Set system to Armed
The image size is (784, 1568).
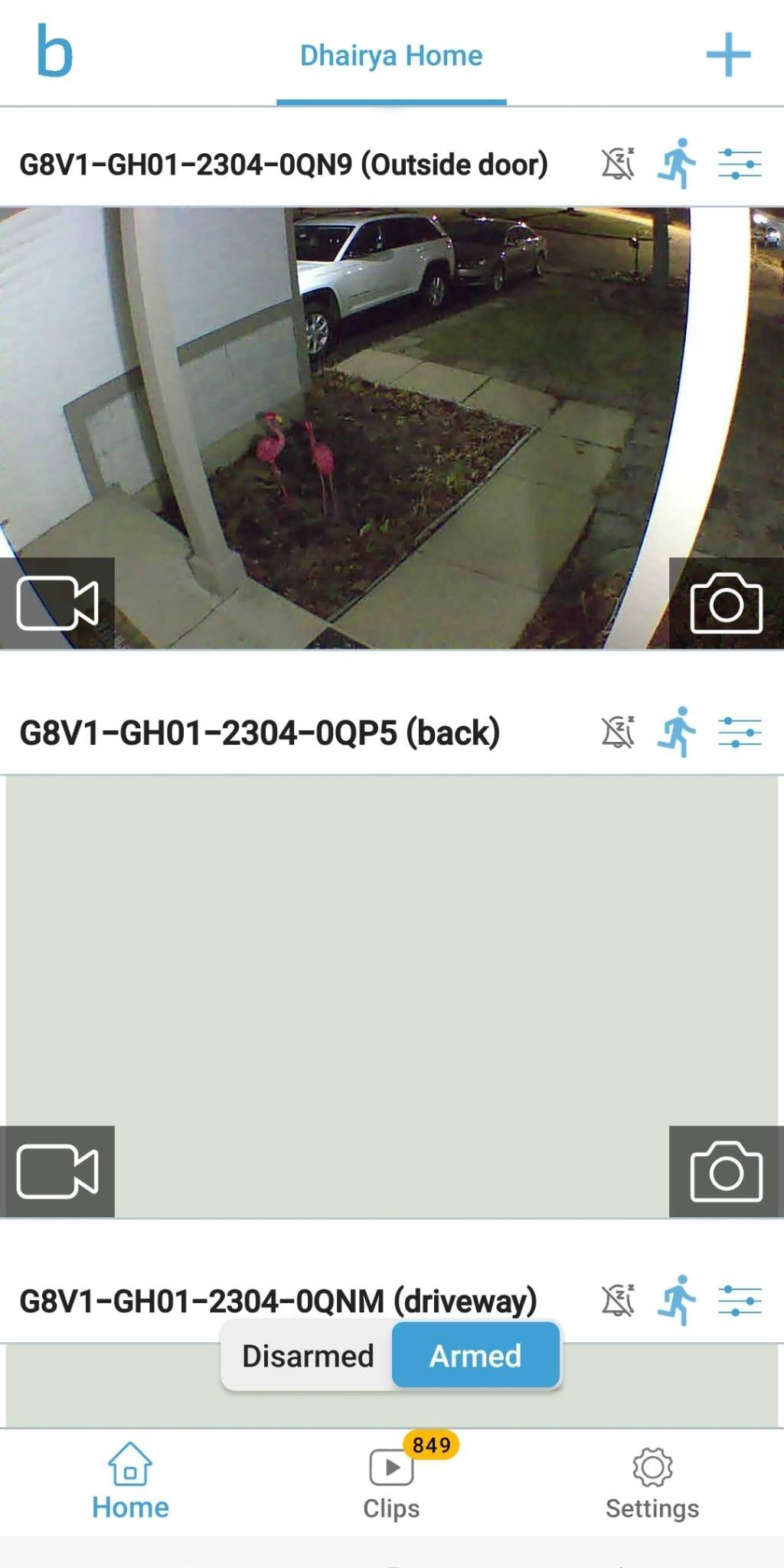pyautogui.click(x=475, y=1356)
